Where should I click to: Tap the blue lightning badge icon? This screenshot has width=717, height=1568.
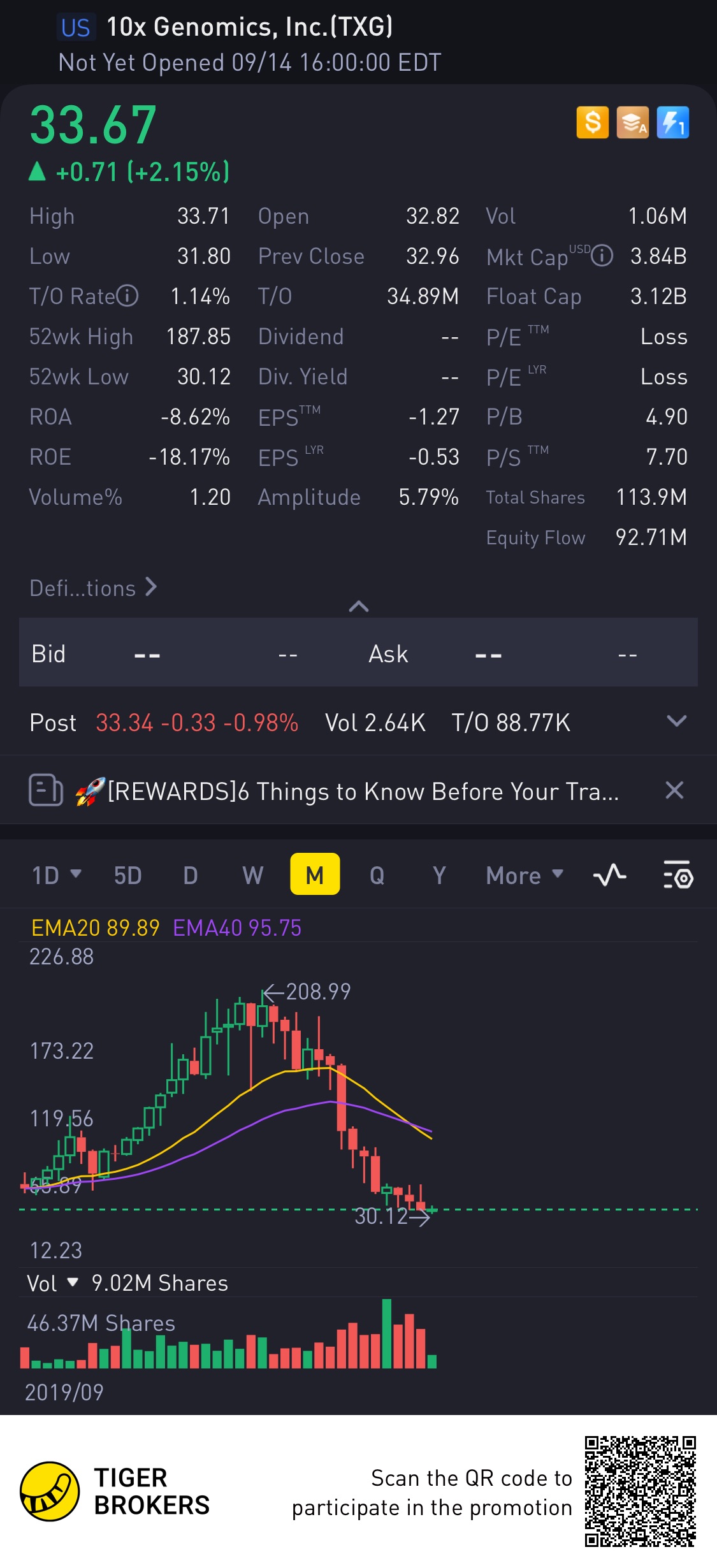672,122
